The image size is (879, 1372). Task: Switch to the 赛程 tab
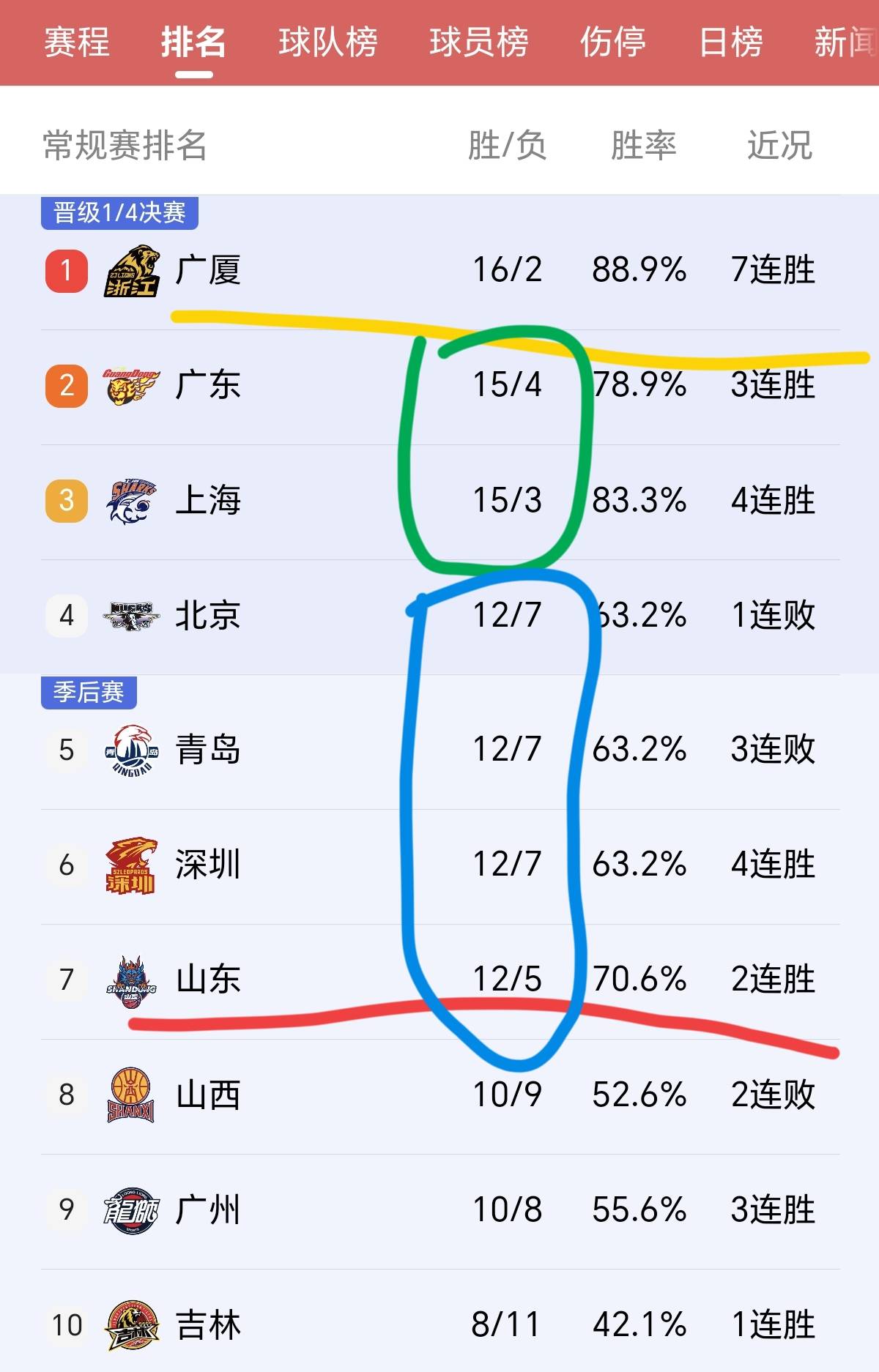(x=77, y=42)
